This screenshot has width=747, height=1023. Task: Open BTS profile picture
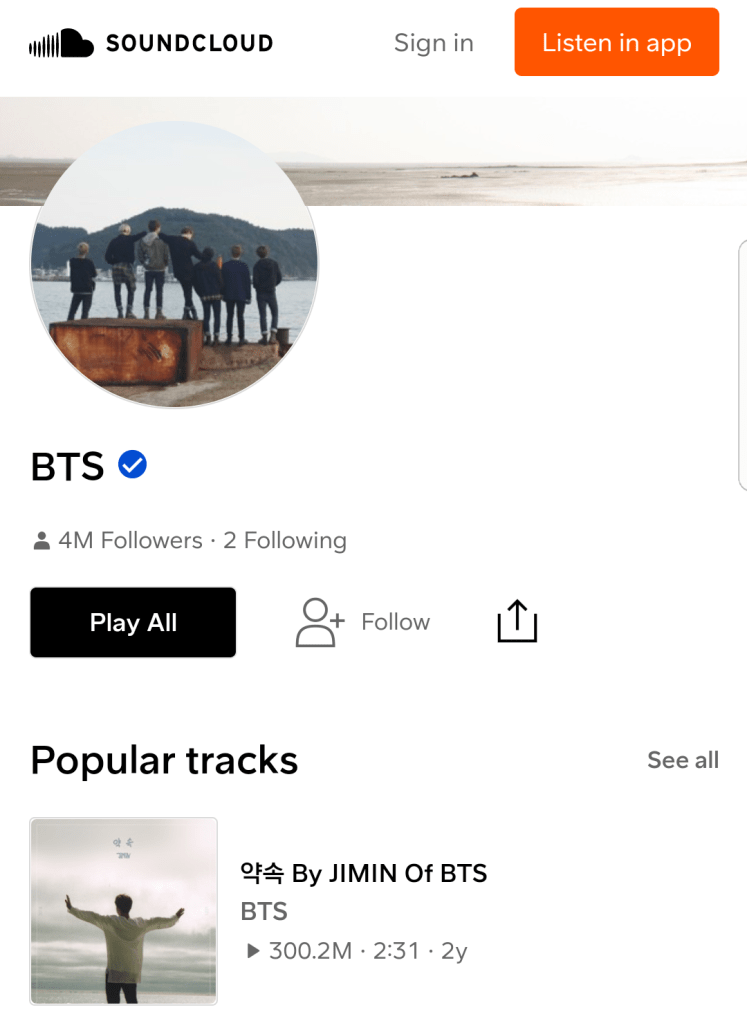pos(174,265)
